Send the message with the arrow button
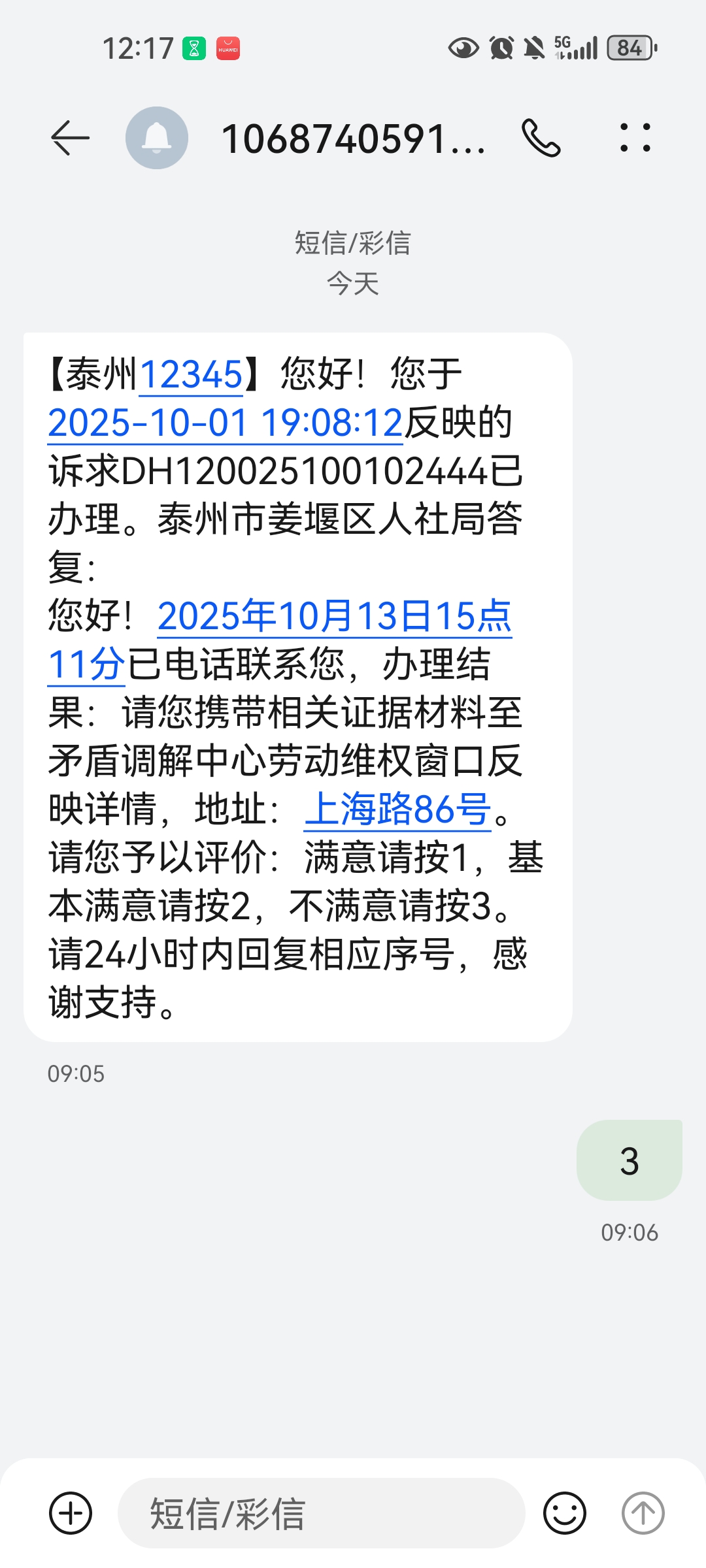This screenshot has width=706, height=1568. pos(643,1513)
